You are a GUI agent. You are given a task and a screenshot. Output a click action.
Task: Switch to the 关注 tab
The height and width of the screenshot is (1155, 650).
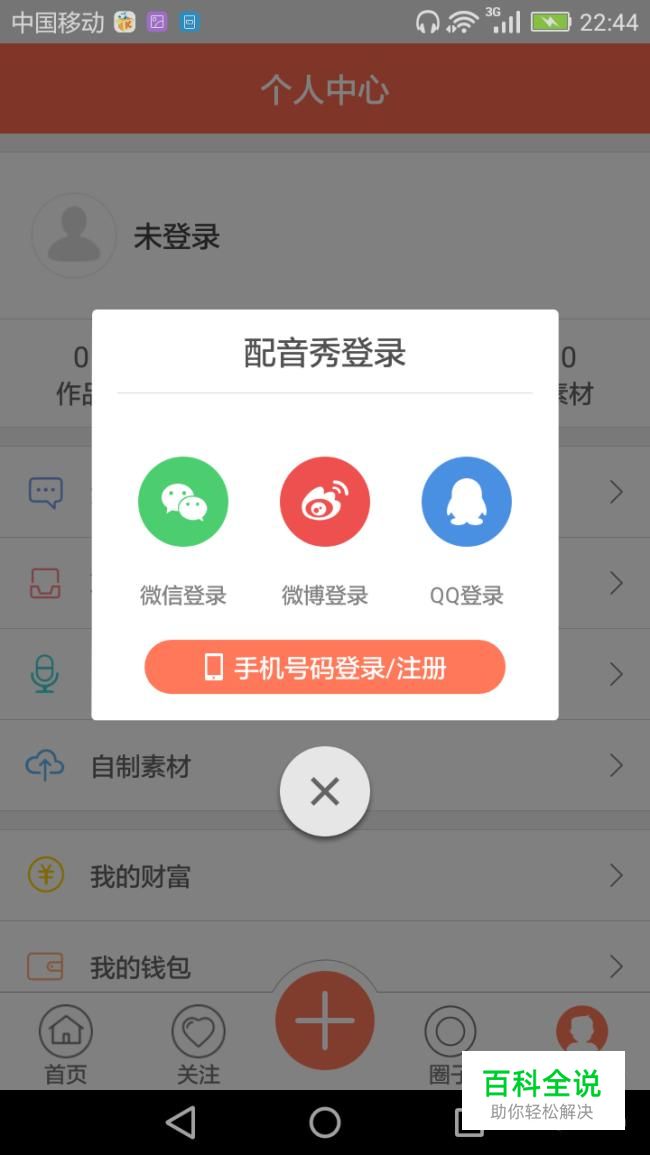pos(198,1045)
